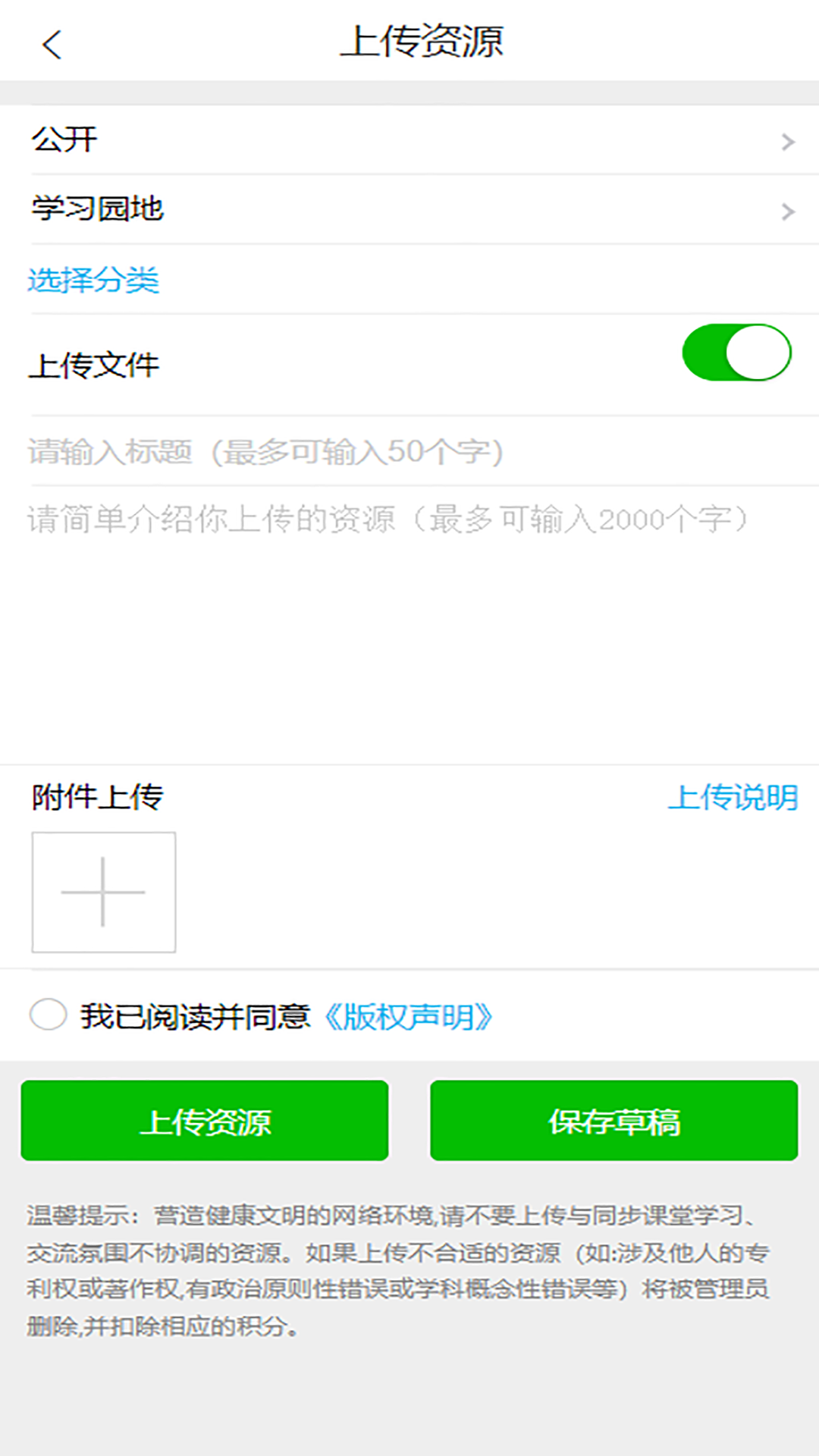The width and height of the screenshot is (819, 1456).
Task: Toggle the file upload switch off
Action: 736,353
